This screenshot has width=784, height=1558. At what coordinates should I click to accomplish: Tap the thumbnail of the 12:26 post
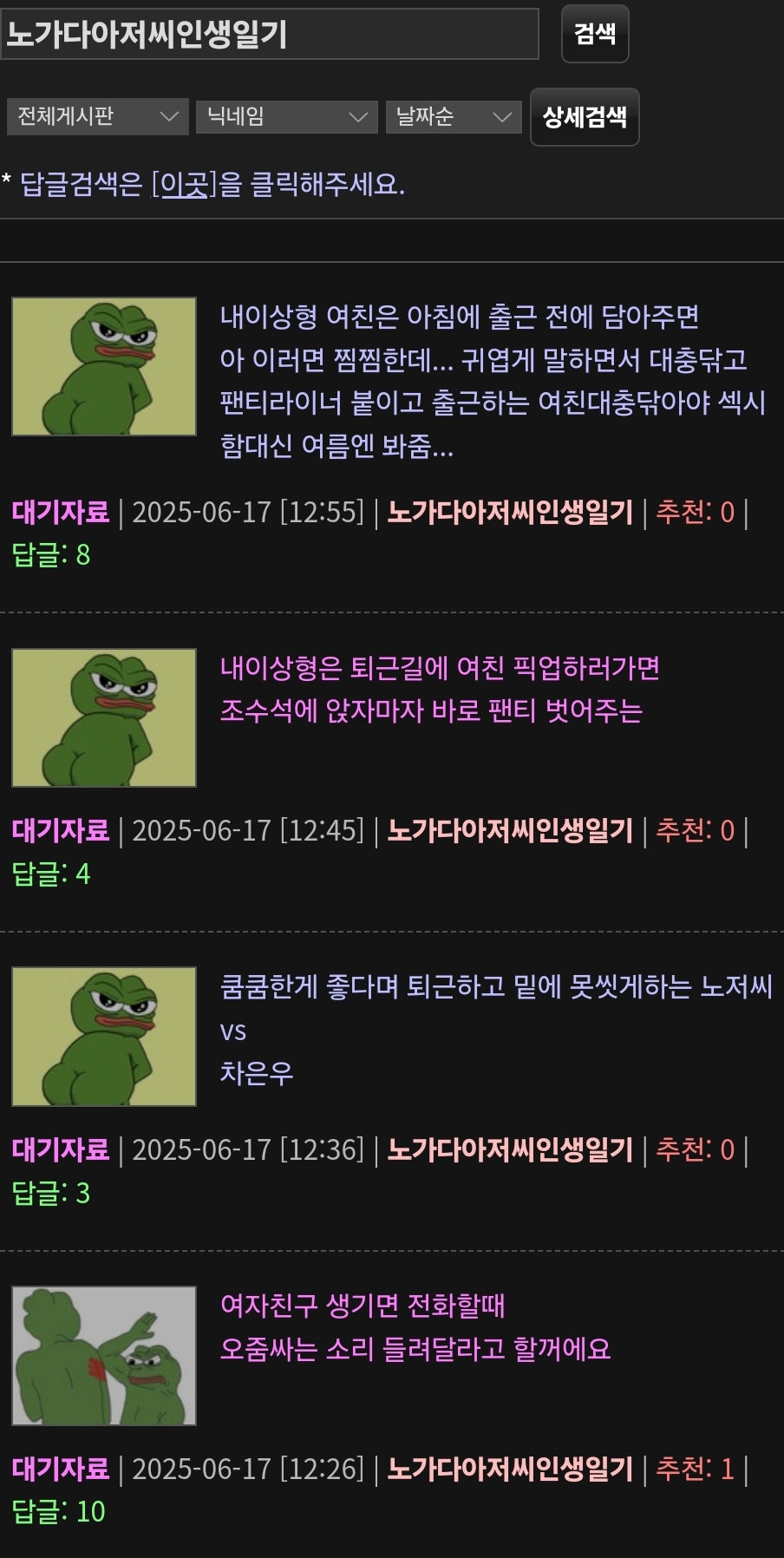(104, 1355)
